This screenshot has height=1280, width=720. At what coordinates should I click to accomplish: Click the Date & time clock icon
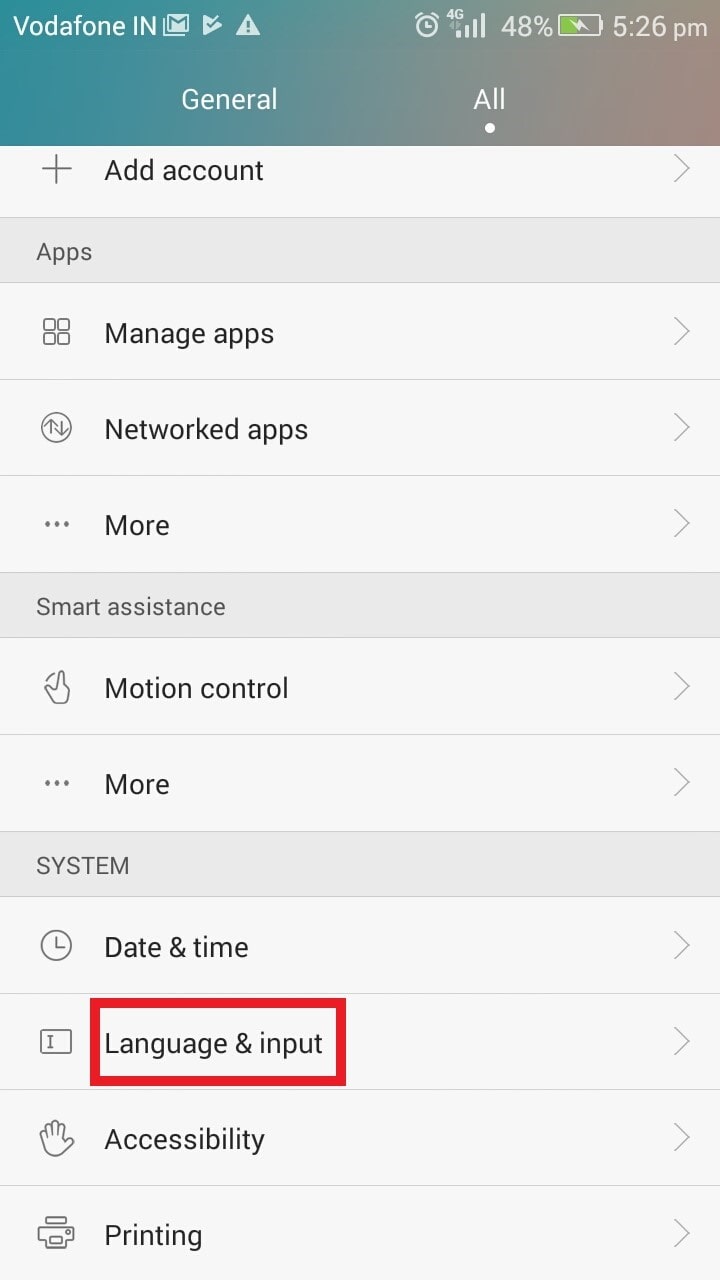click(57, 945)
